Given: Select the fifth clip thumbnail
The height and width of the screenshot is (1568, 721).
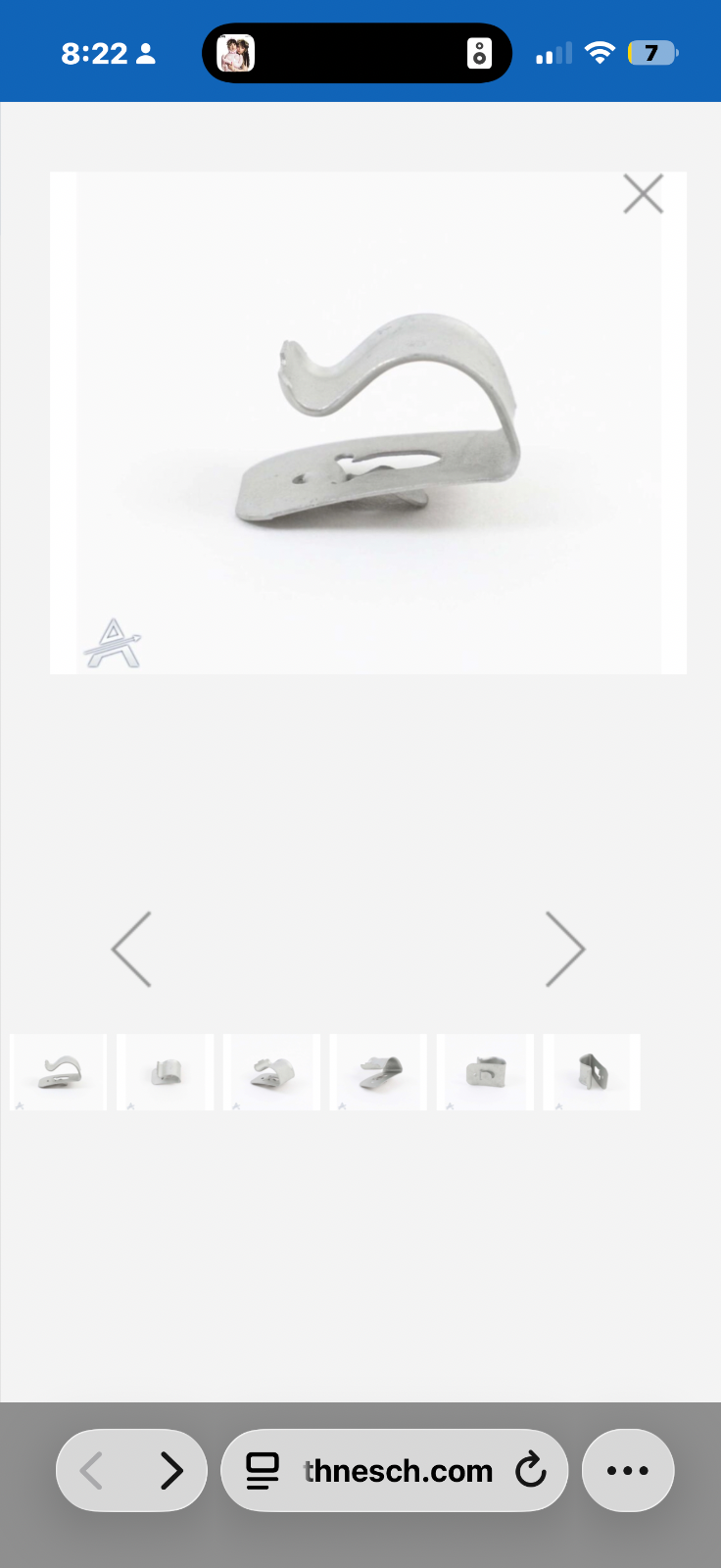Looking at the screenshot, I should coord(485,1072).
